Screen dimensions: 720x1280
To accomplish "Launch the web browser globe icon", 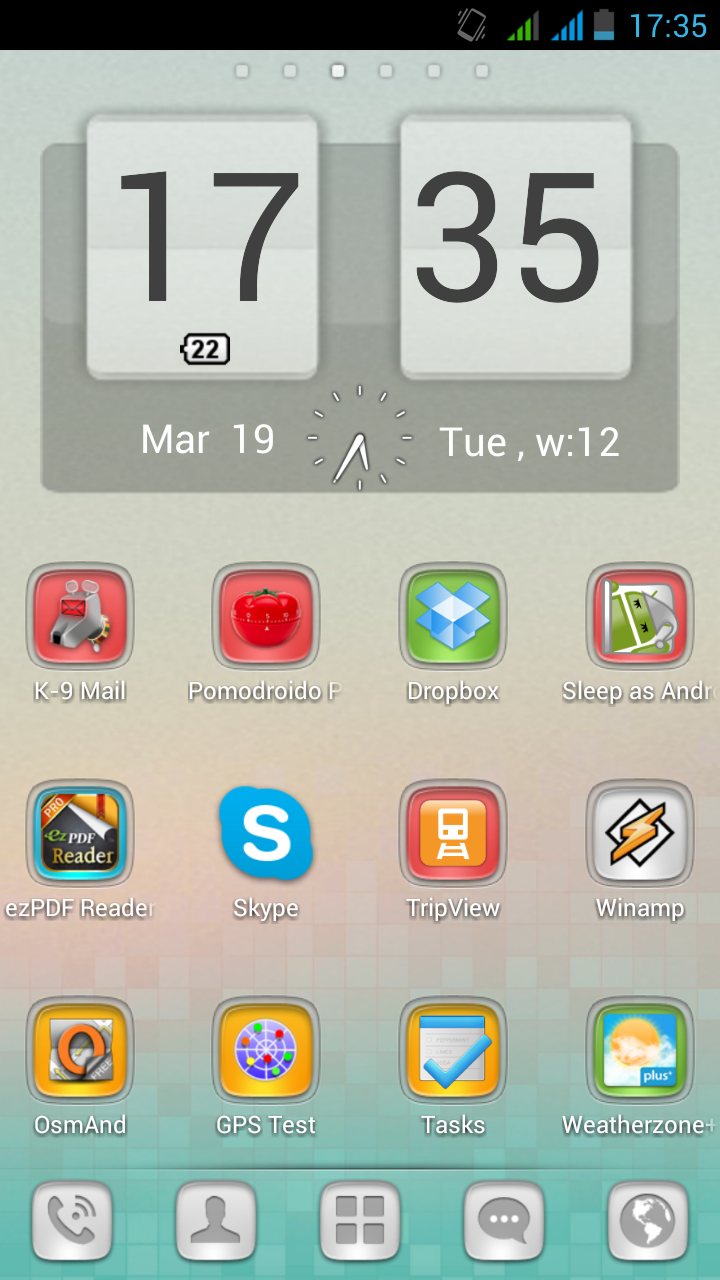I will (x=648, y=1221).
